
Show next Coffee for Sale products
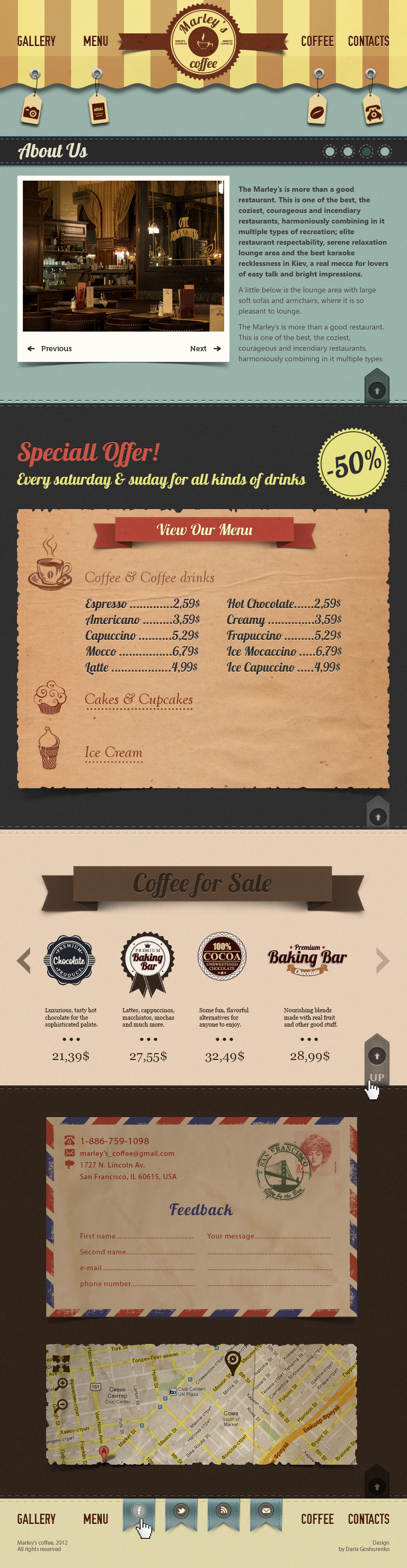pyautogui.click(x=382, y=960)
